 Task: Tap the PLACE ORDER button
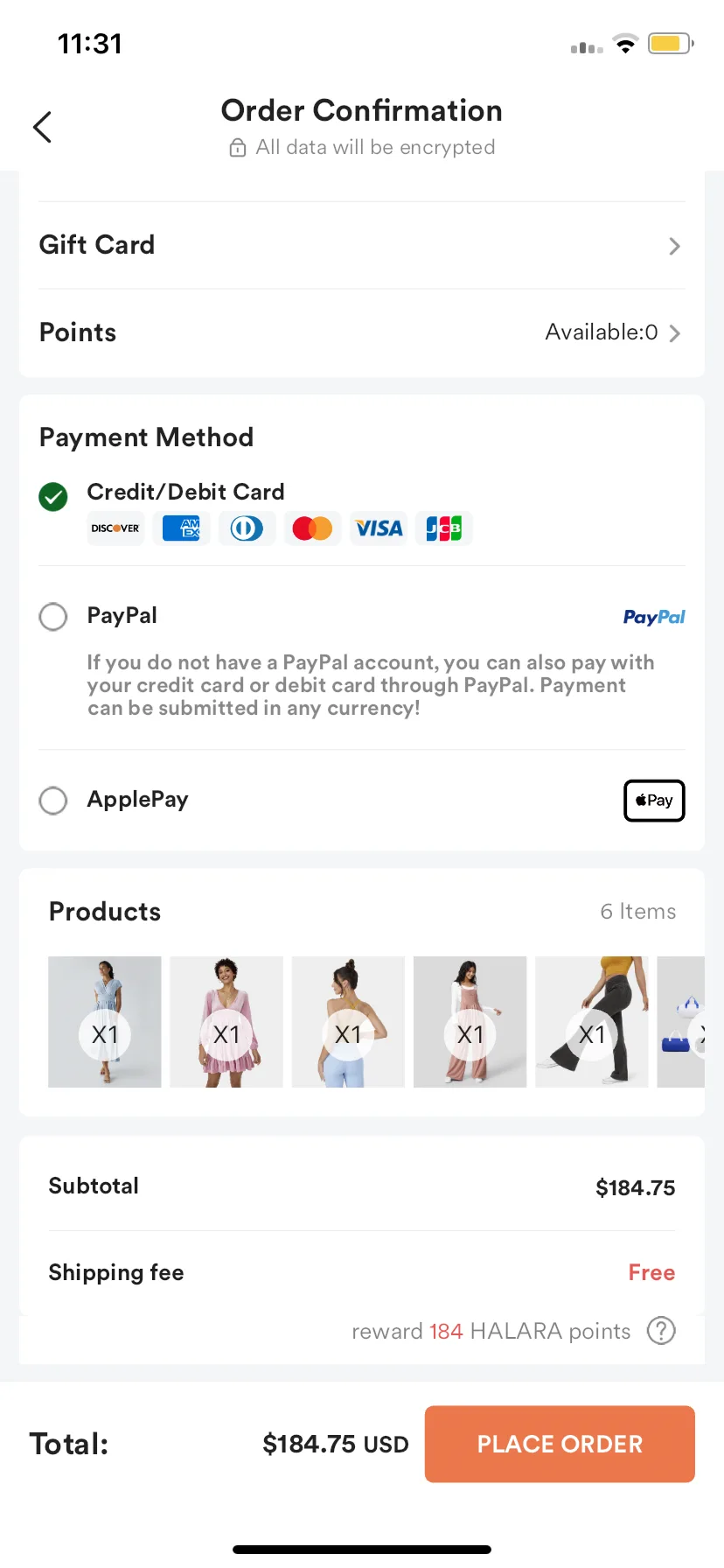tap(560, 1444)
